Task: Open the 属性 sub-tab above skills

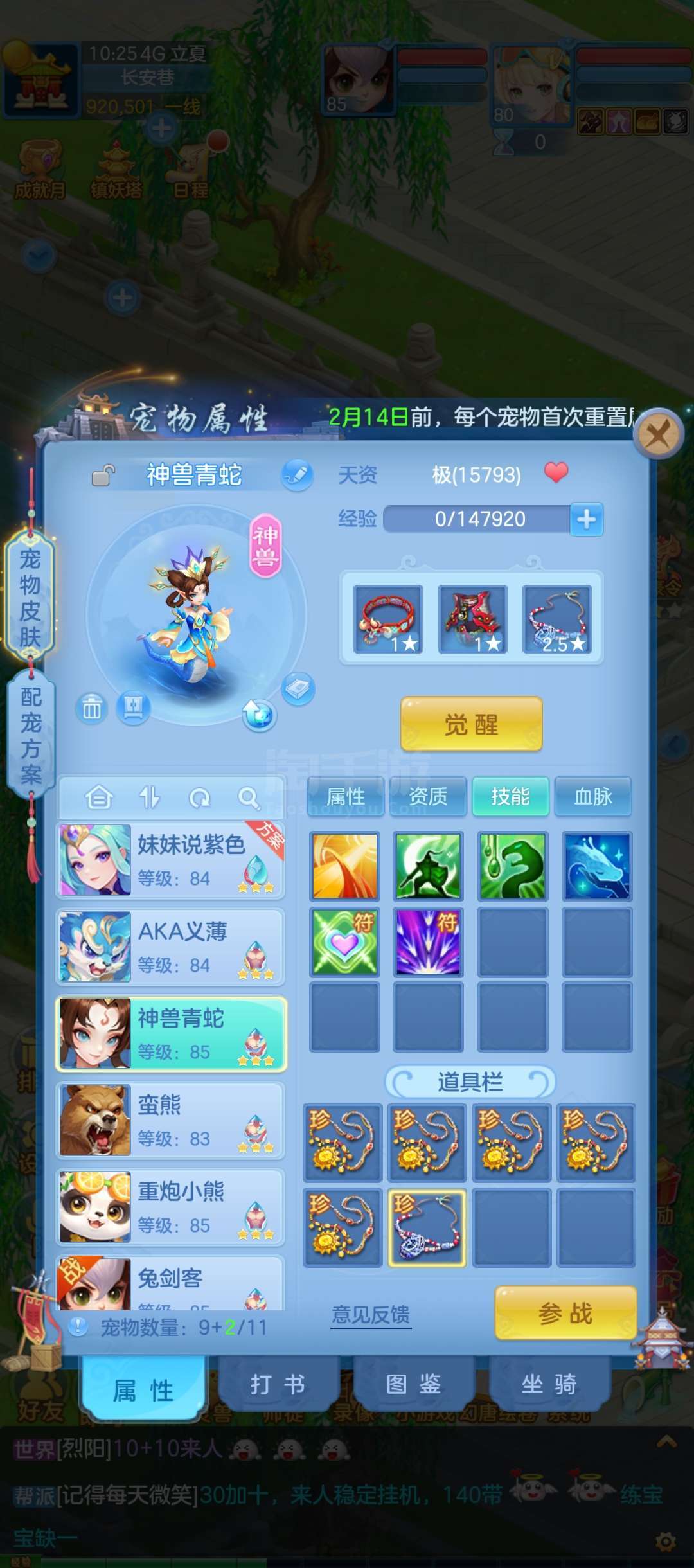Action: (x=346, y=797)
